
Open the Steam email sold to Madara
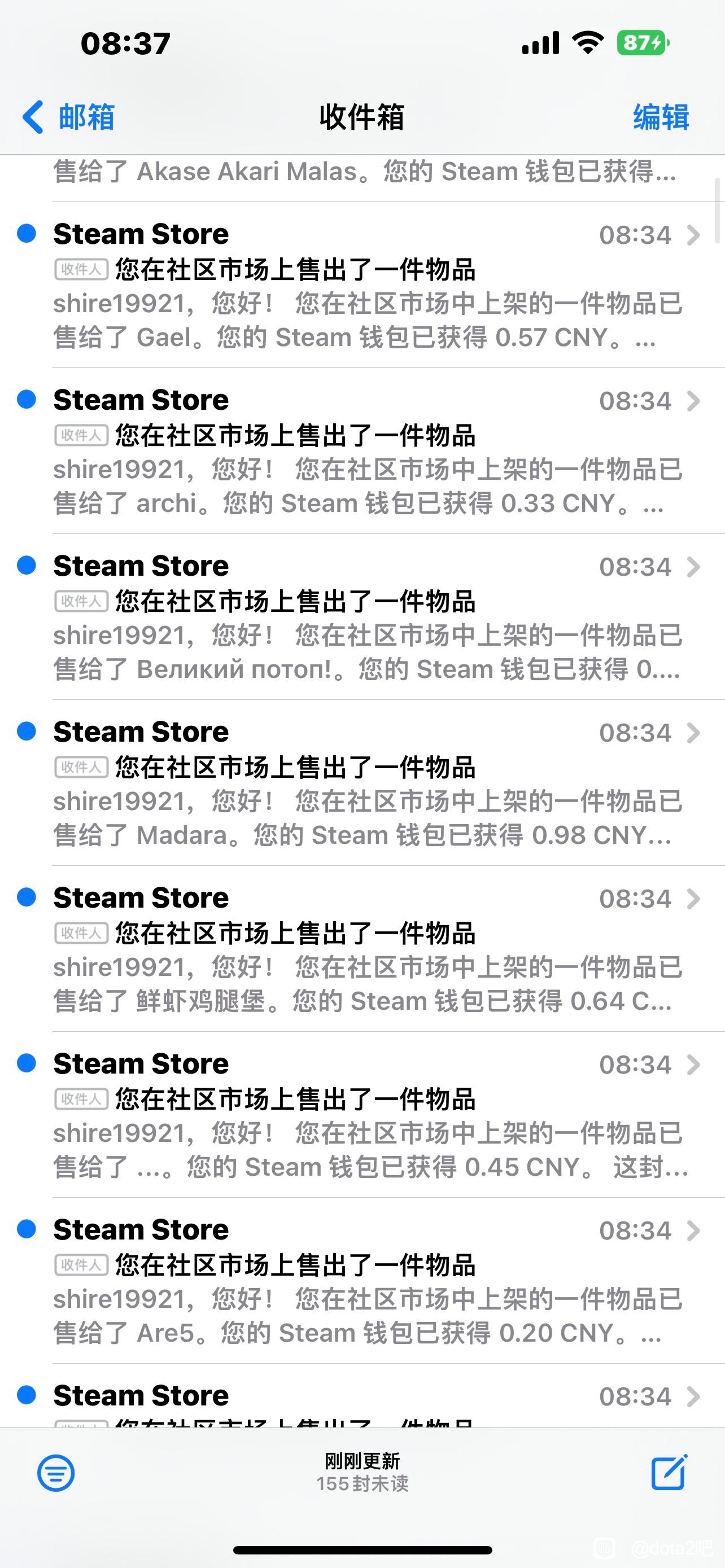coord(362,783)
